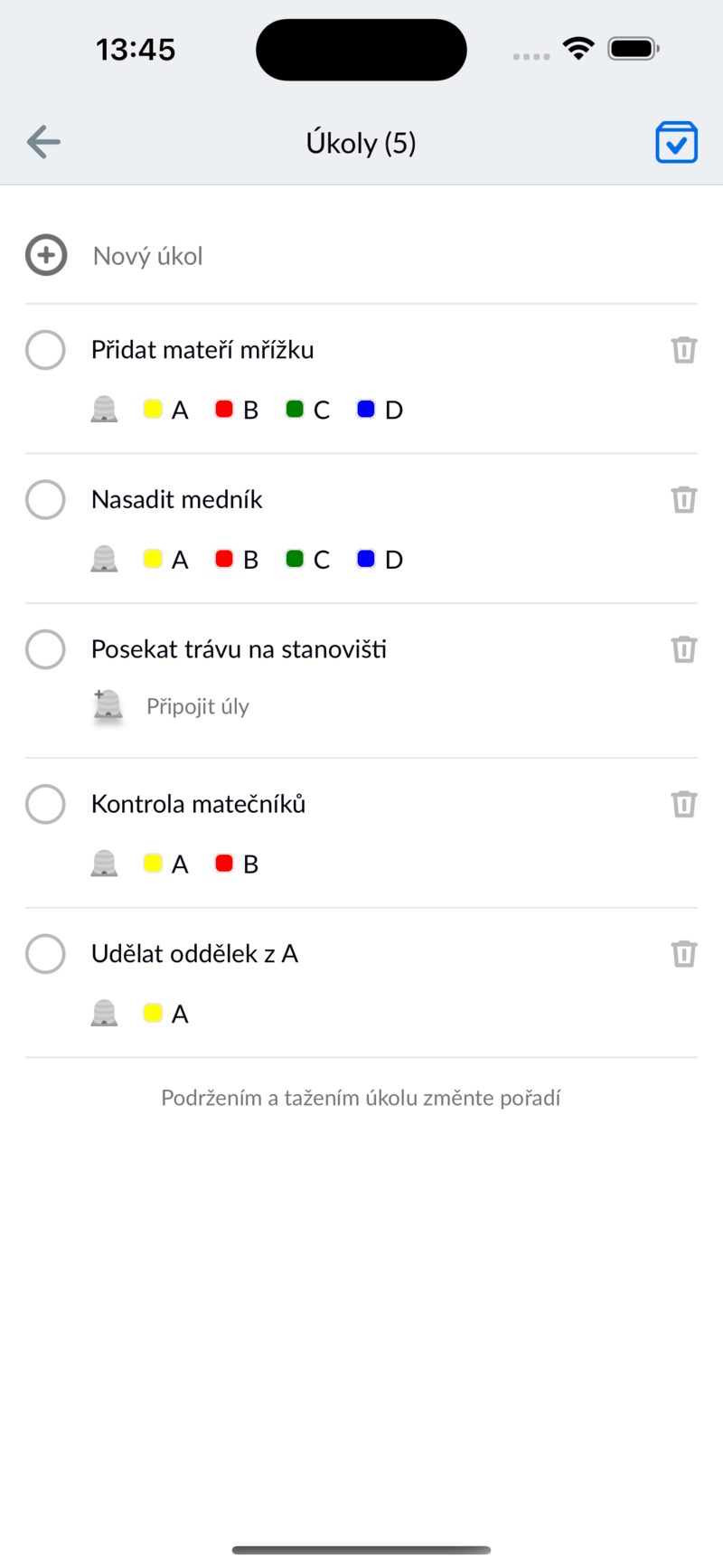This screenshot has height=1568, width=723.
Task: Open the Nasadit medník task title
Action: 177,499
